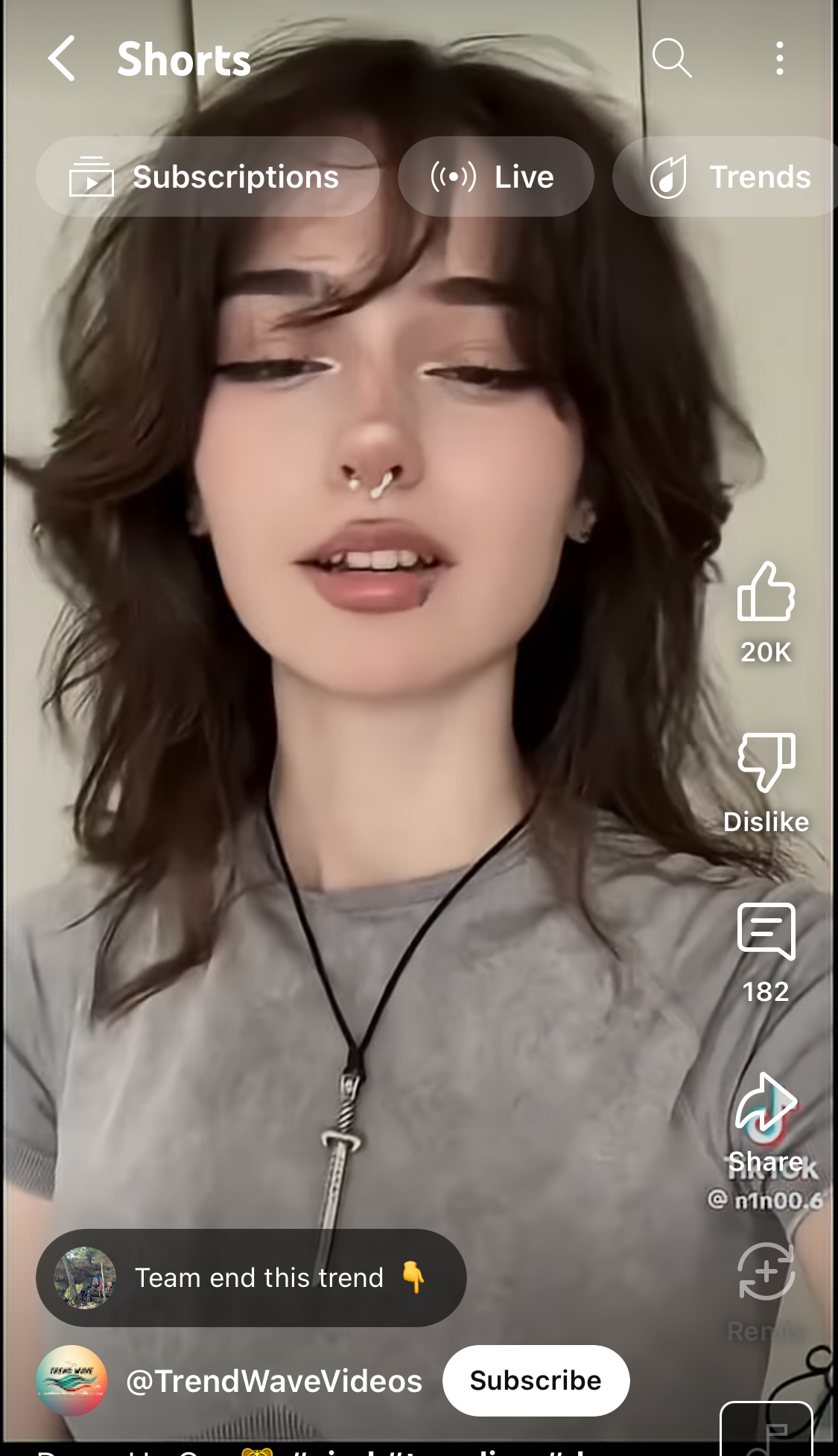Open the @TrendWaveVideos channel

click(273, 1381)
